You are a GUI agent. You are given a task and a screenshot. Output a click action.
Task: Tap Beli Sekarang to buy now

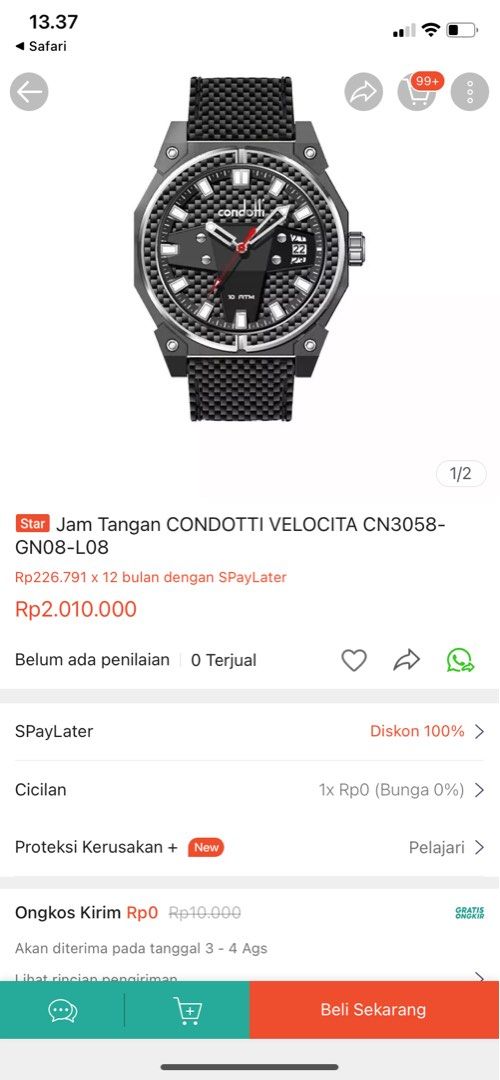click(375, 1010)
